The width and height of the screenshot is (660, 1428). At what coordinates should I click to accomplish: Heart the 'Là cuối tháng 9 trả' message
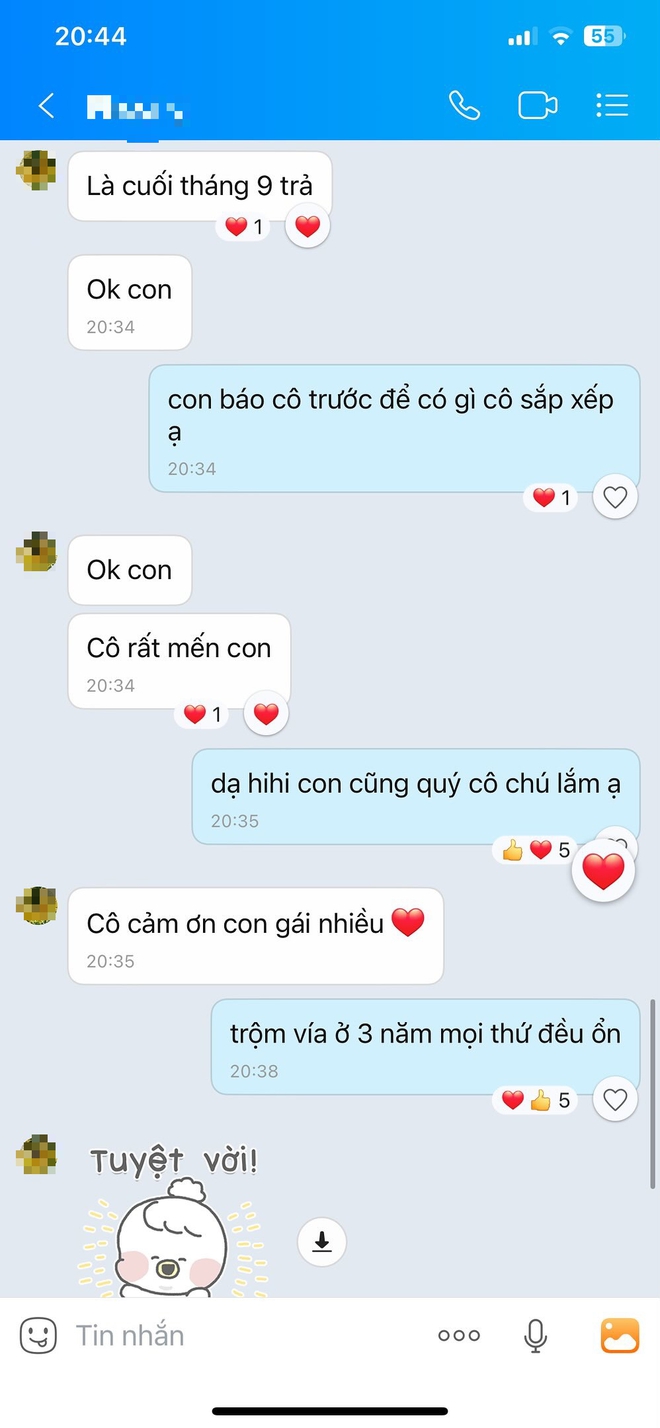point(308,227)
